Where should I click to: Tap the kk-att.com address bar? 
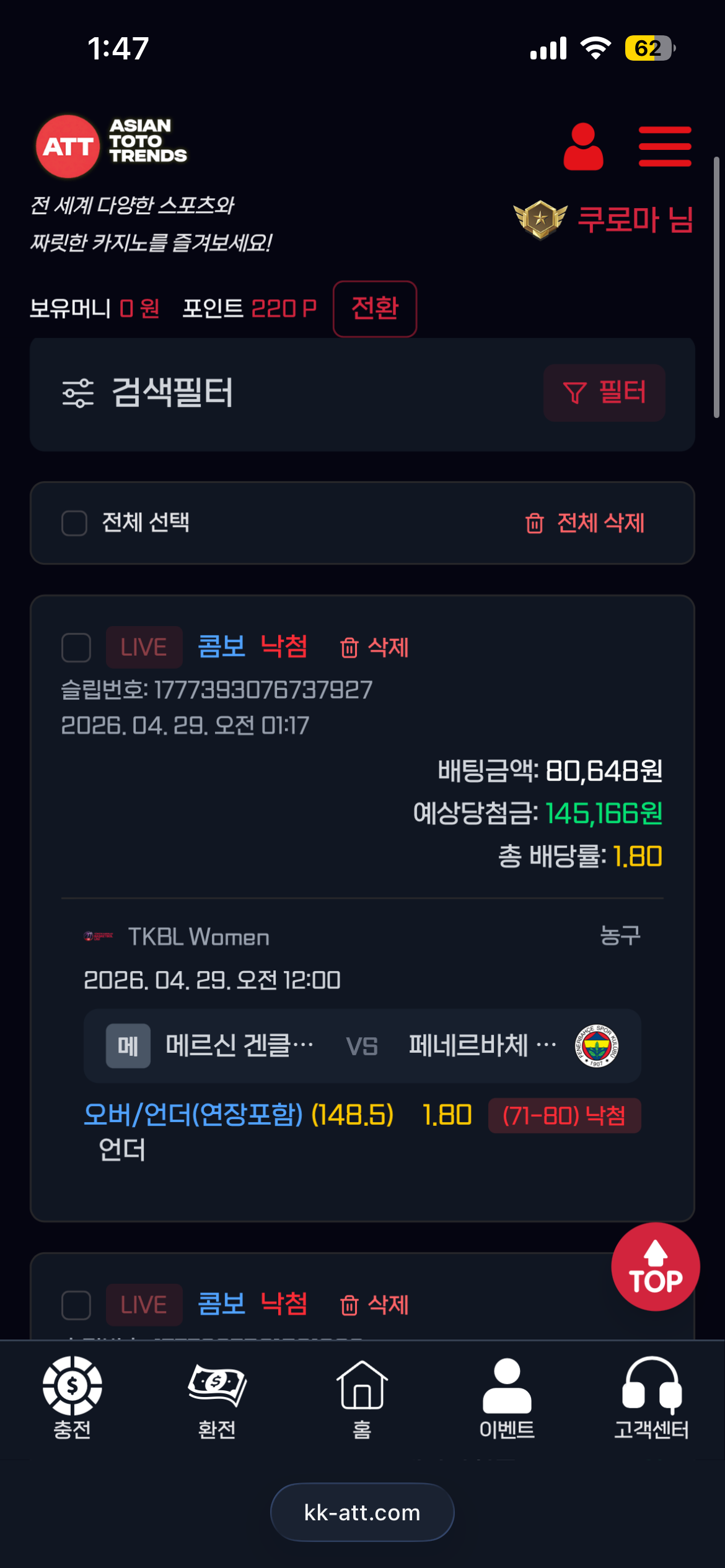point(362,1512)
